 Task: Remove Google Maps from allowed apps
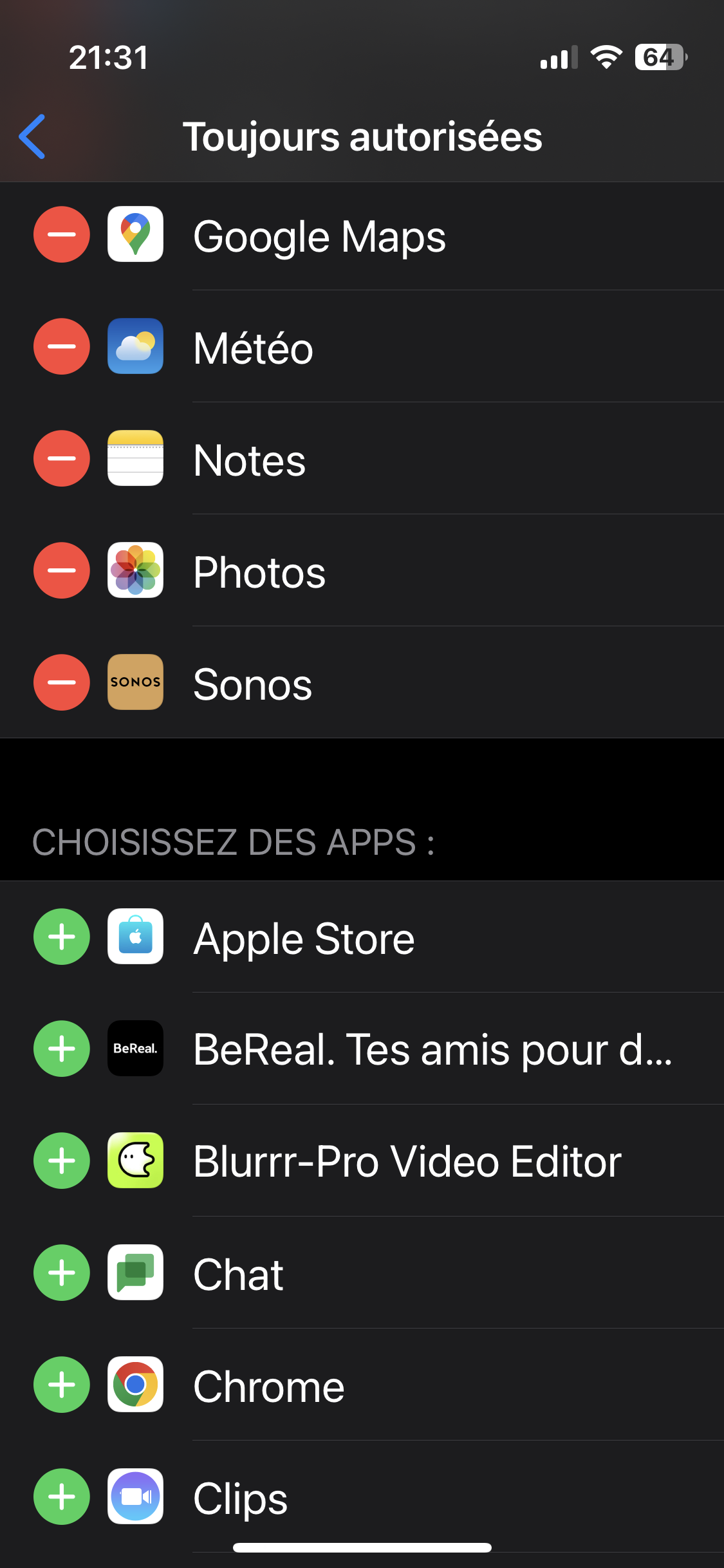62,234
